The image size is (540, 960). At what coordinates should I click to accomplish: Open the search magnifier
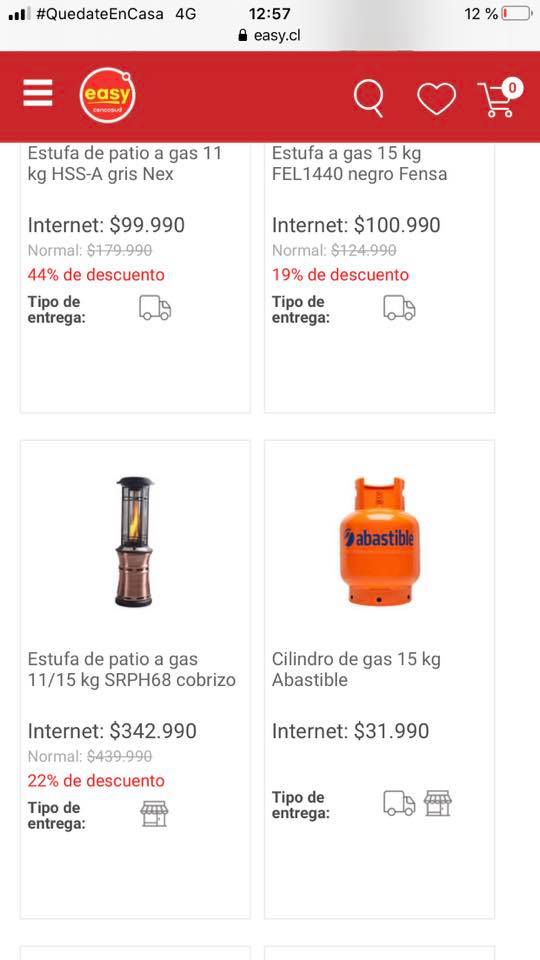coord(369,98)
